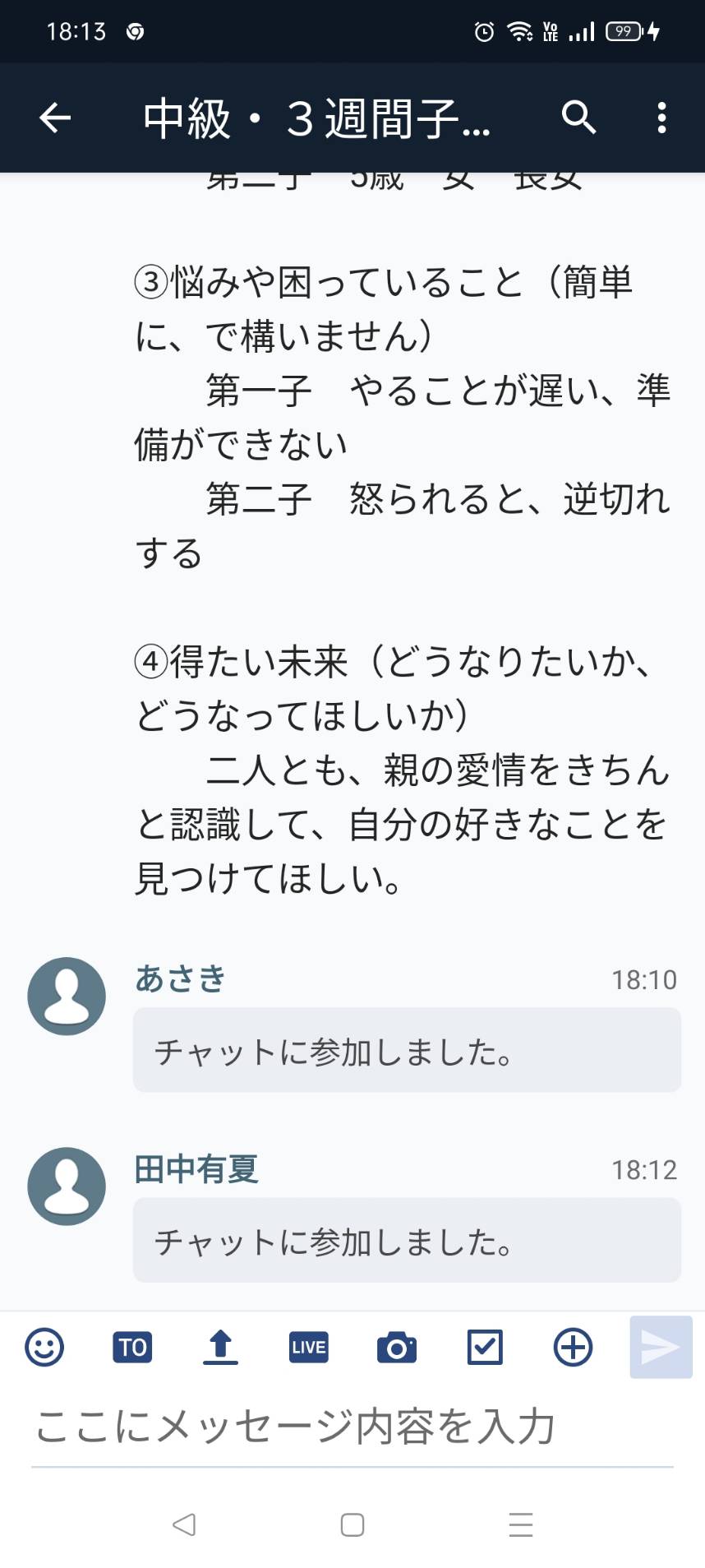Send the message with the arrow button

click(x=661, y=1347)
